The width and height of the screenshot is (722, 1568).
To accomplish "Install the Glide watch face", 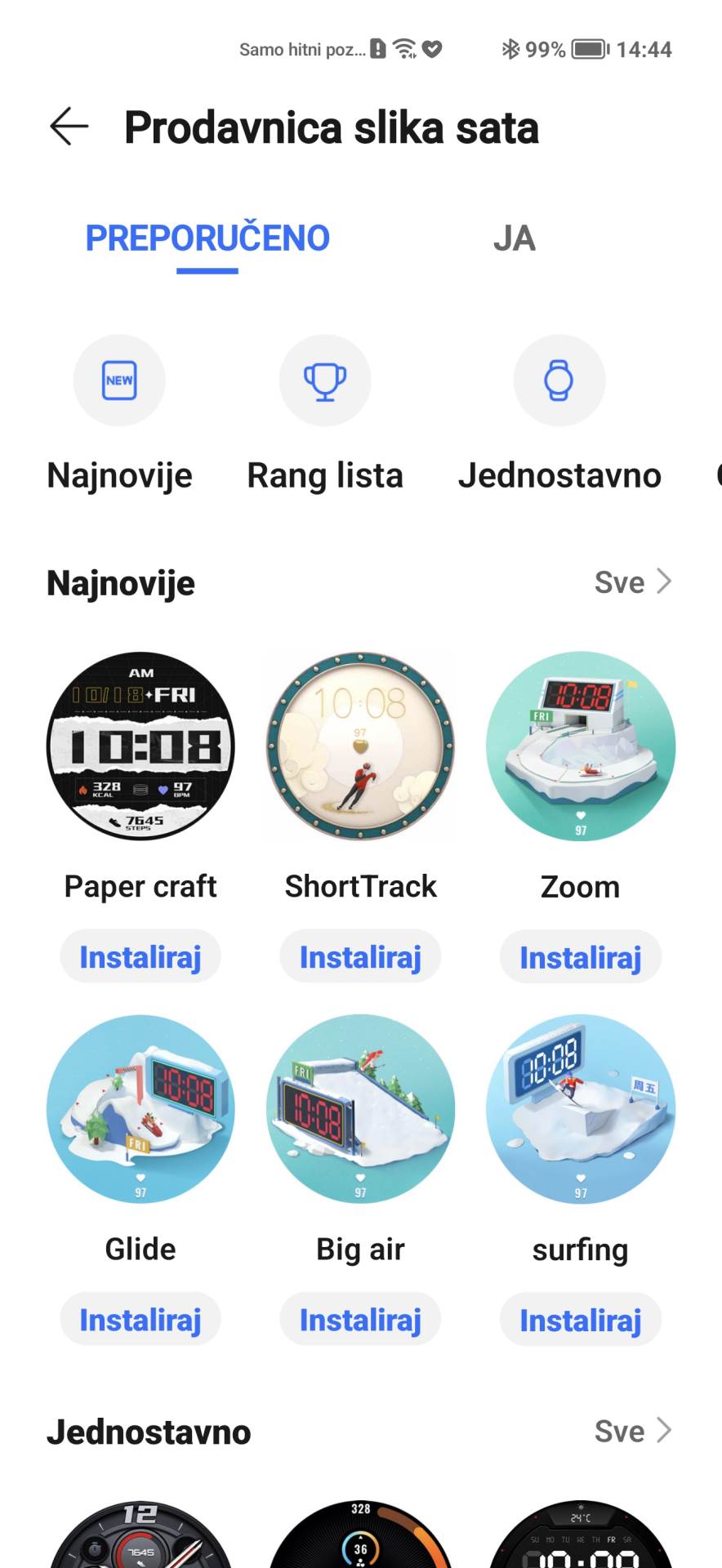I will point(140,1320).
